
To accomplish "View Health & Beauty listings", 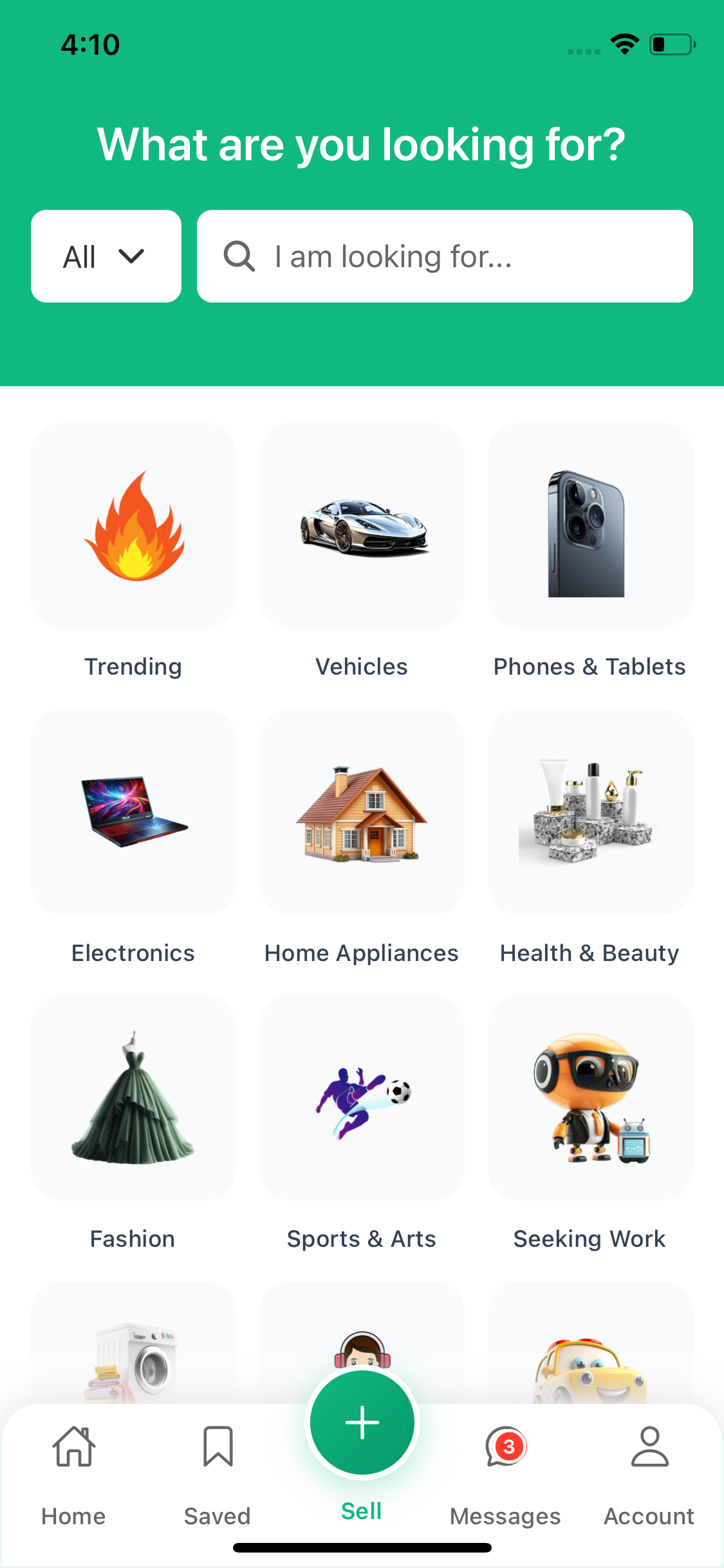I will click(589, 812).
